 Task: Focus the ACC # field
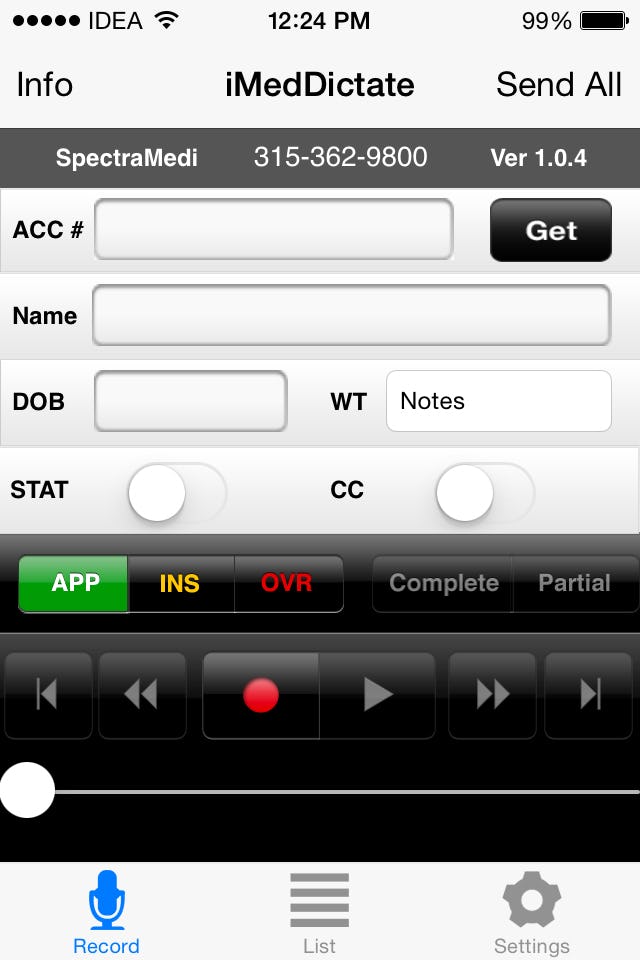click(x=274, y=230)
